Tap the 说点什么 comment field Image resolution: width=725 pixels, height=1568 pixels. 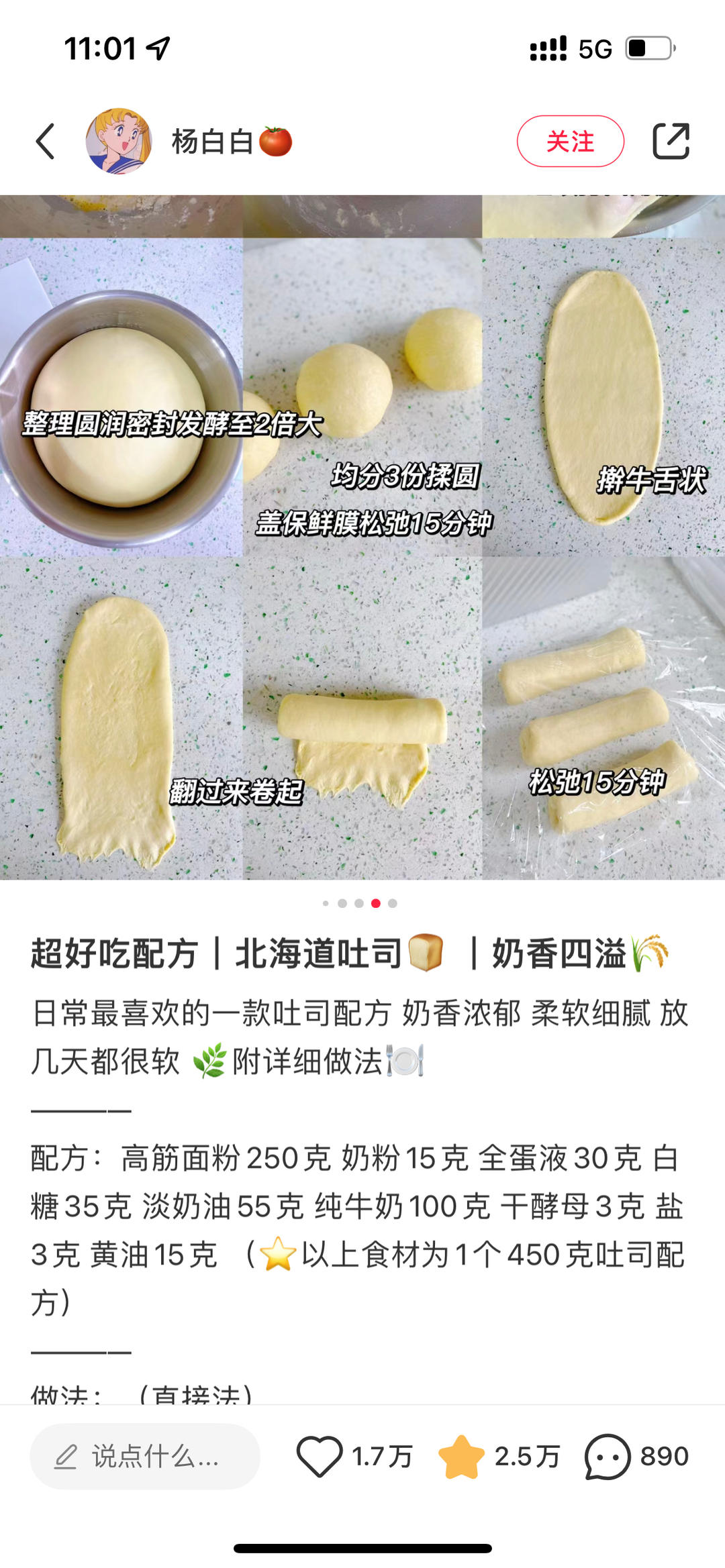click(145, 1457)
